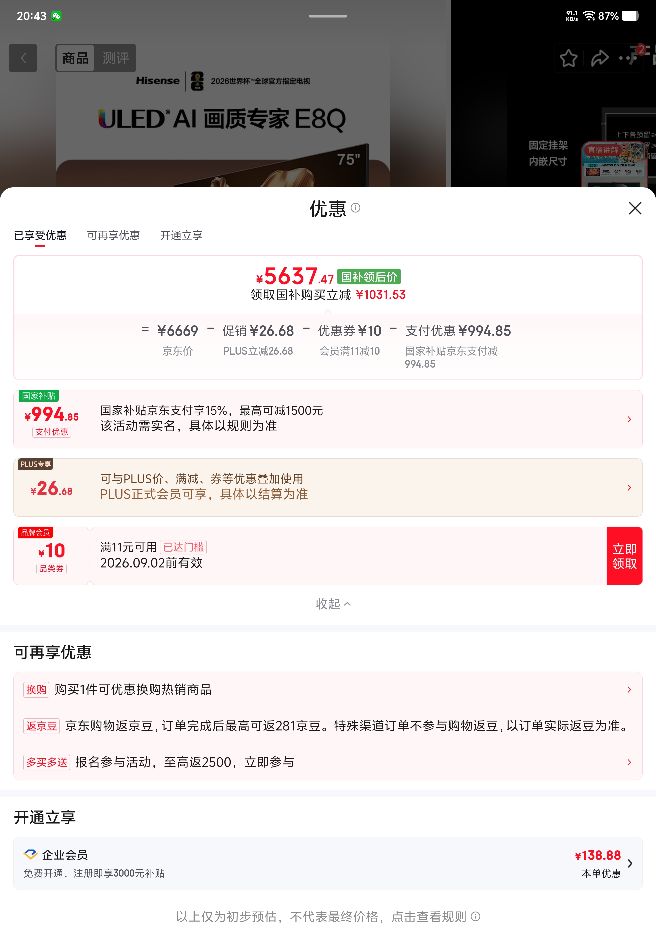Open the 换购 hot-sale exchange offer
This screenshot has width=656, height=933.
coord(328,689)
